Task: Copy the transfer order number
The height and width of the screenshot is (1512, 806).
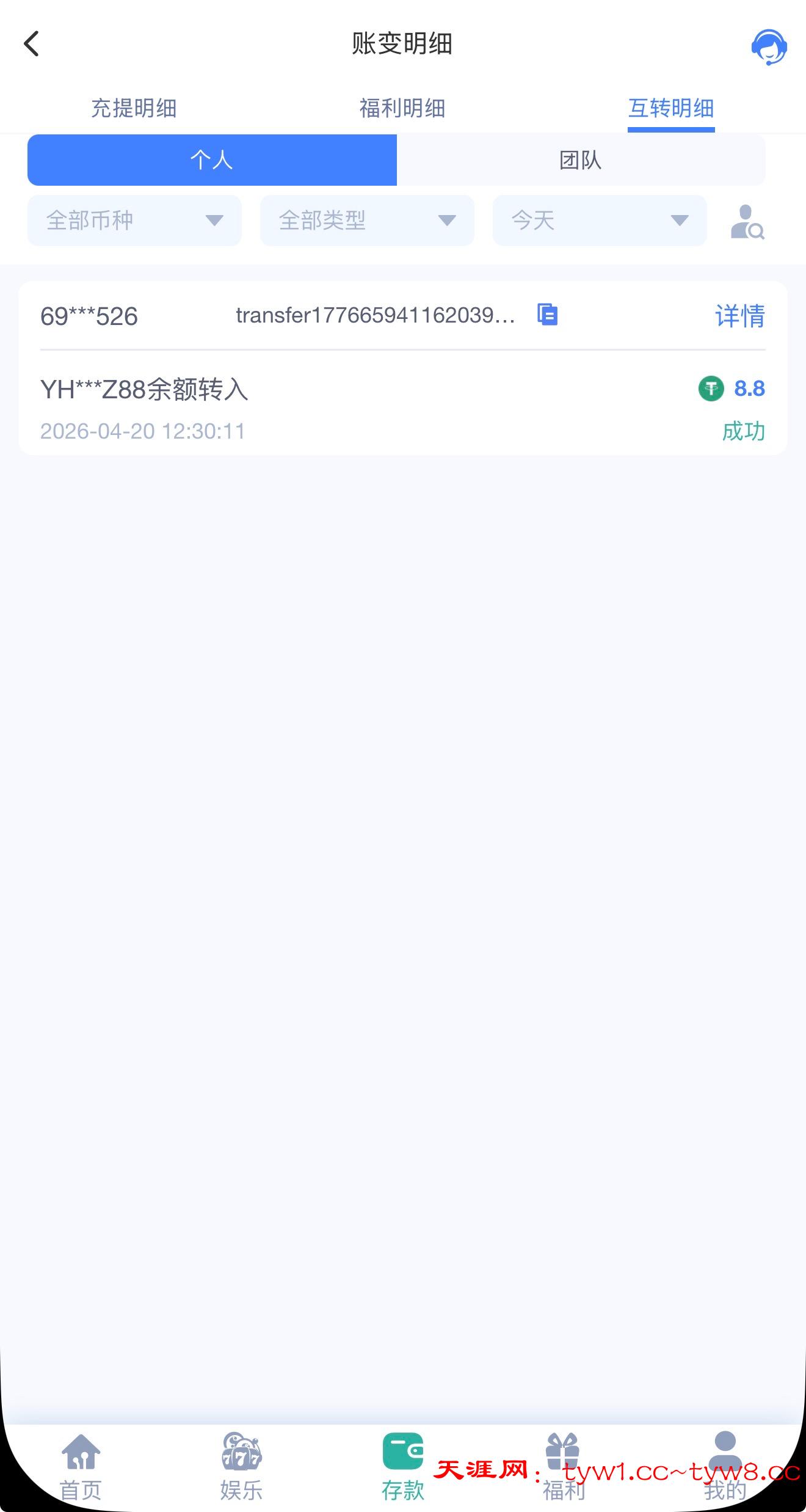Action: coord(548,315)
